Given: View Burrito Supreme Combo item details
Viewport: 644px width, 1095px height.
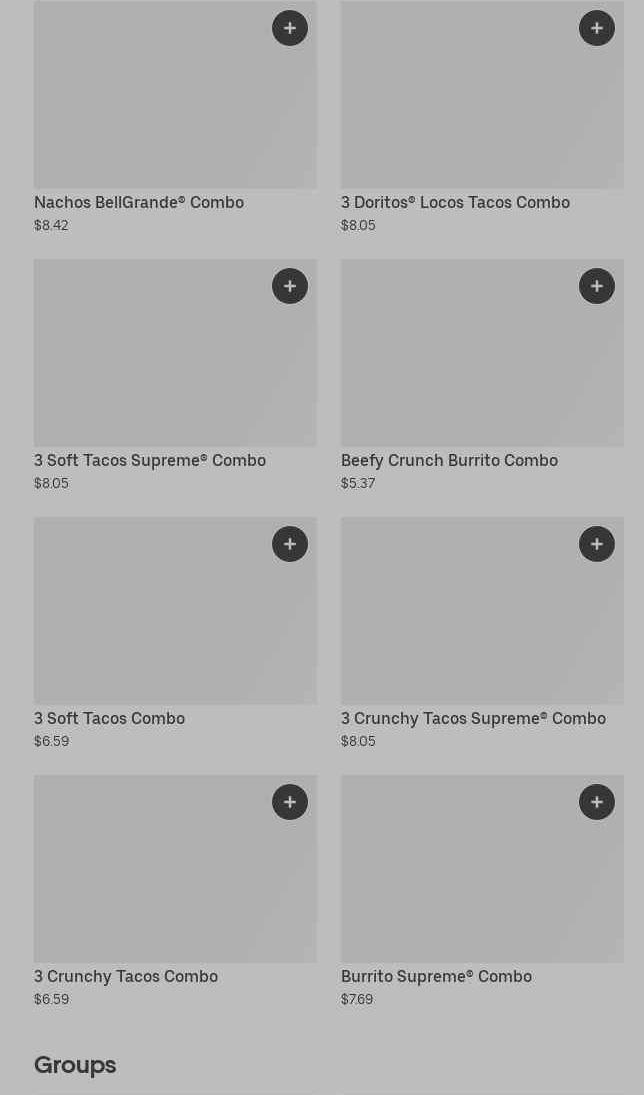Looking at the screenshot, I should coord(482,892).
